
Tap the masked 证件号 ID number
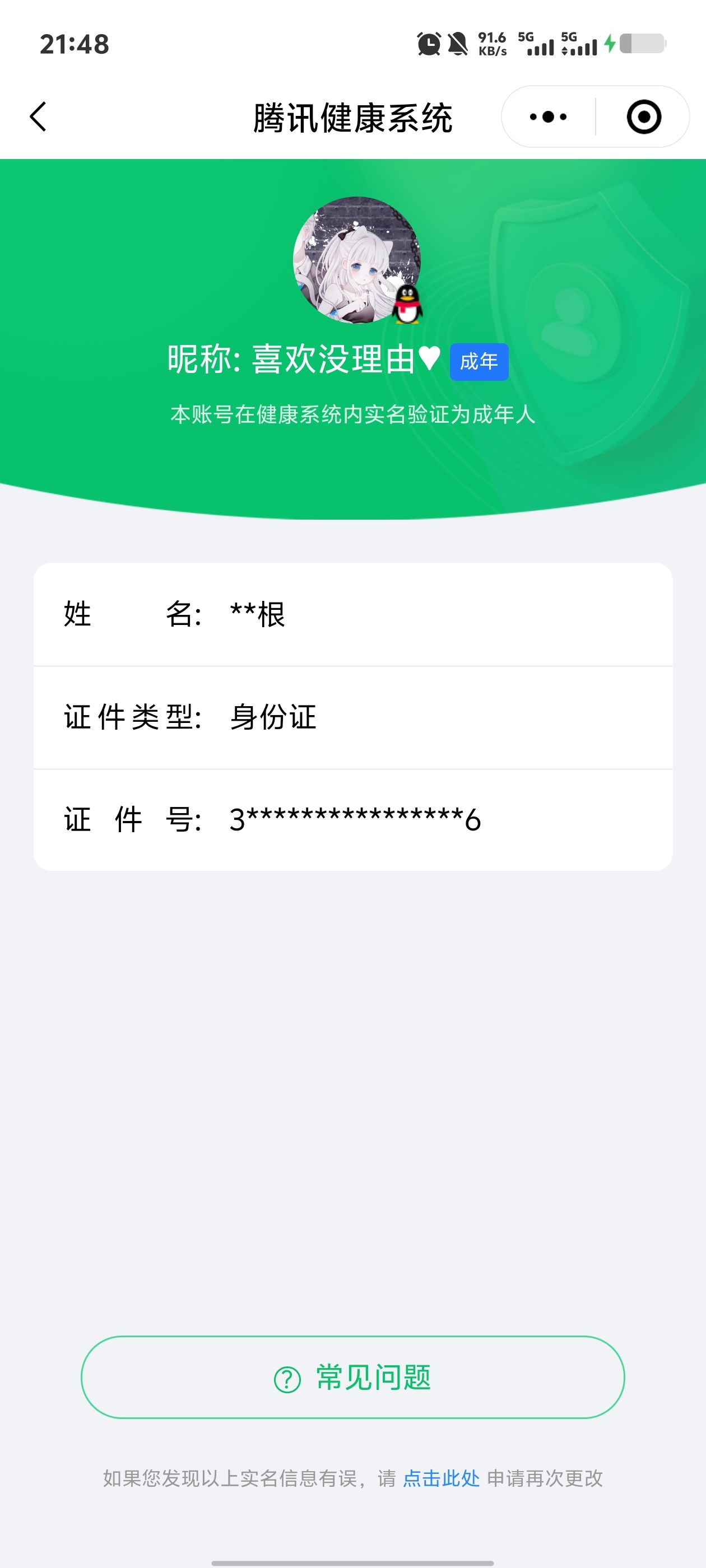(354, 819)
